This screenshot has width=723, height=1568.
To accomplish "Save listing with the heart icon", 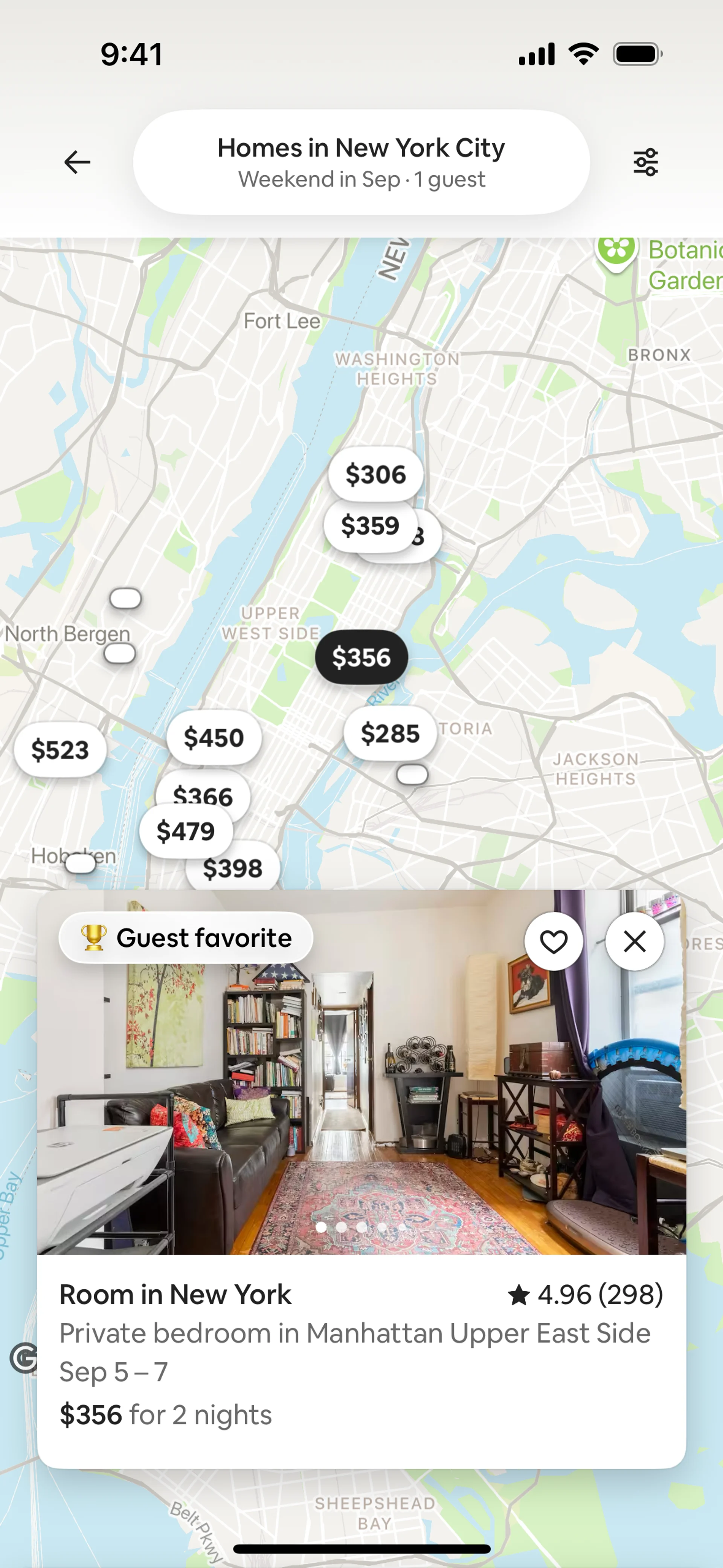I will 553,941.
